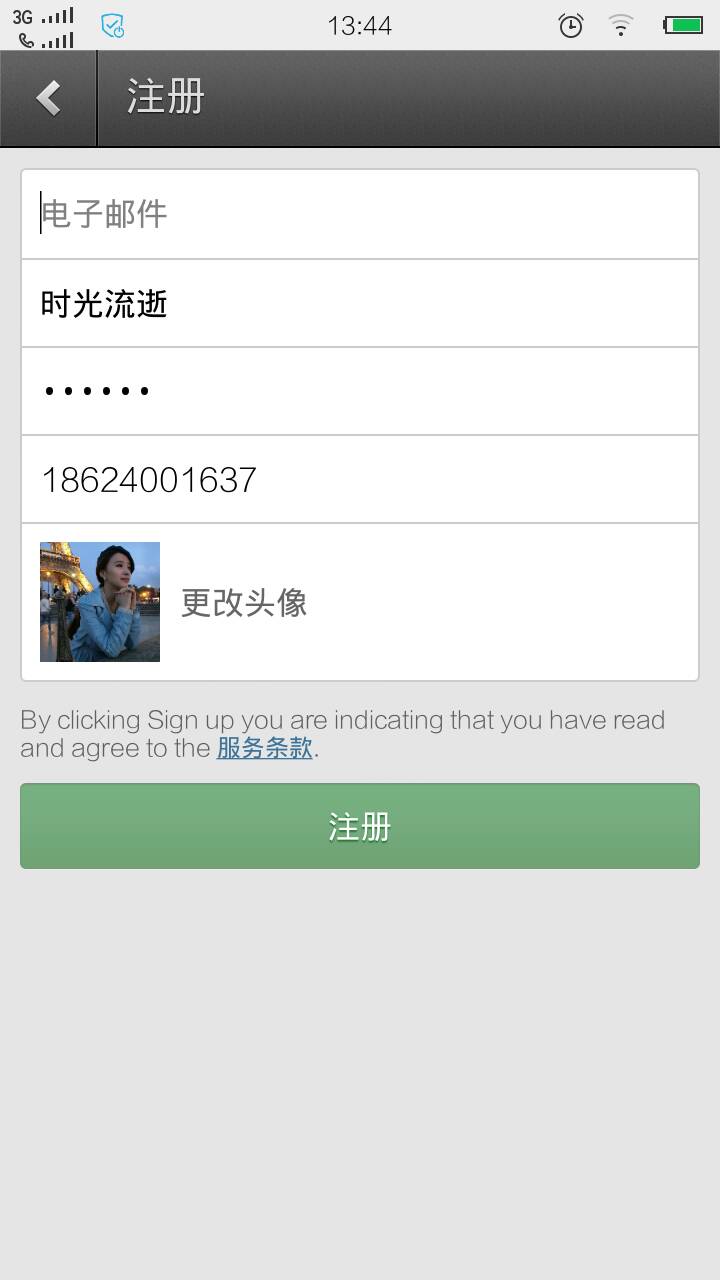Select the nickname field showing 时光流逝
The image size is (720, 1280).
360,302
